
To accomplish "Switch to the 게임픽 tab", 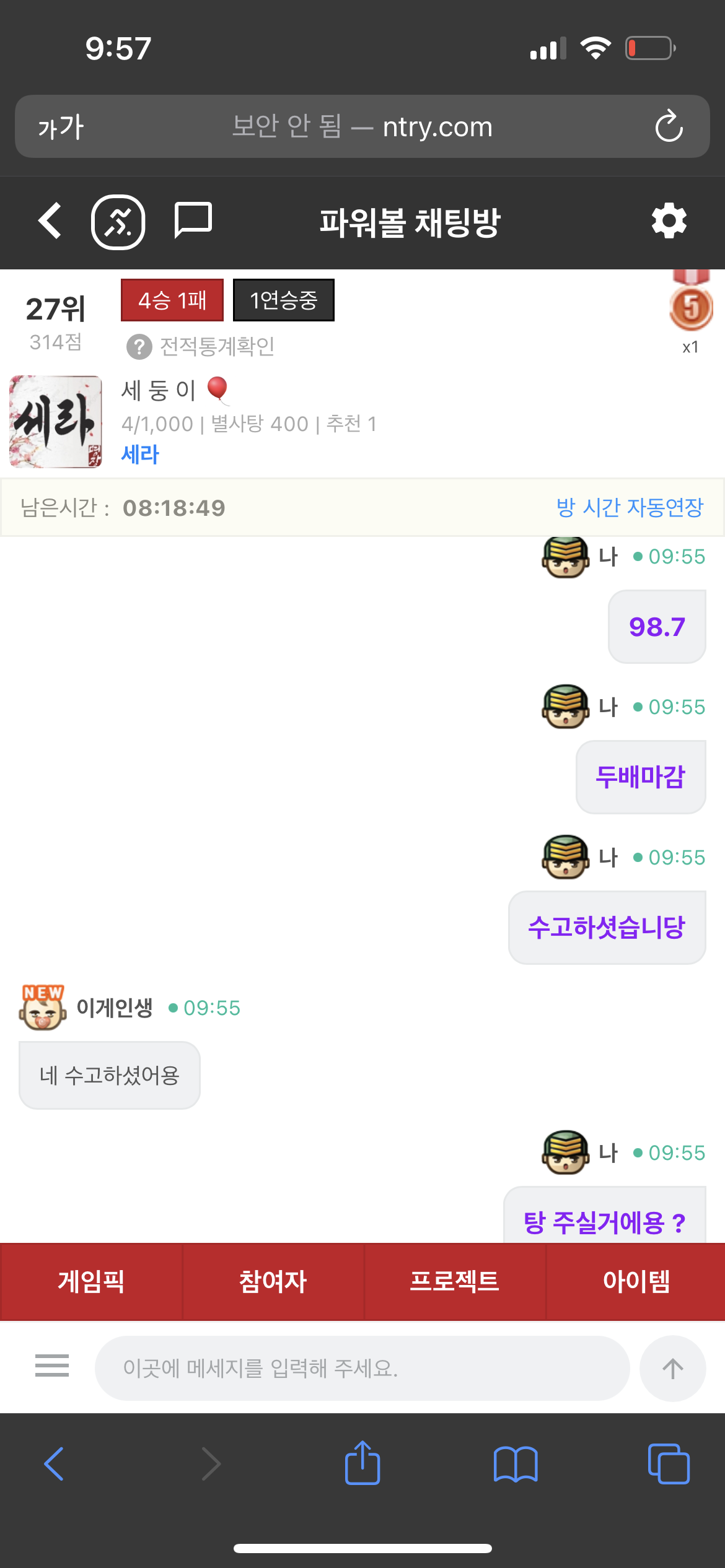I will click(91, 1281).
